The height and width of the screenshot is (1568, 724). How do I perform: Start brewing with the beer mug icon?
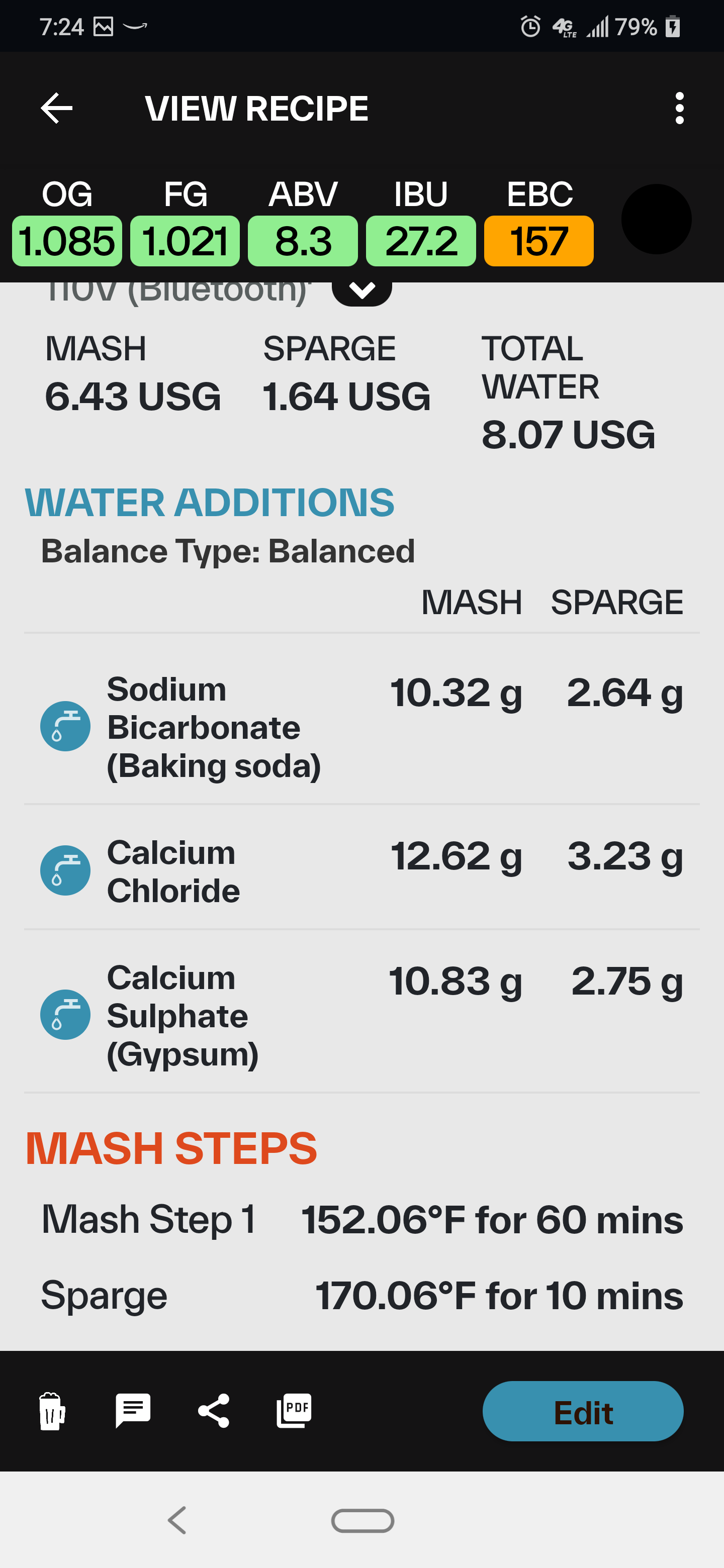(52, 1411)
